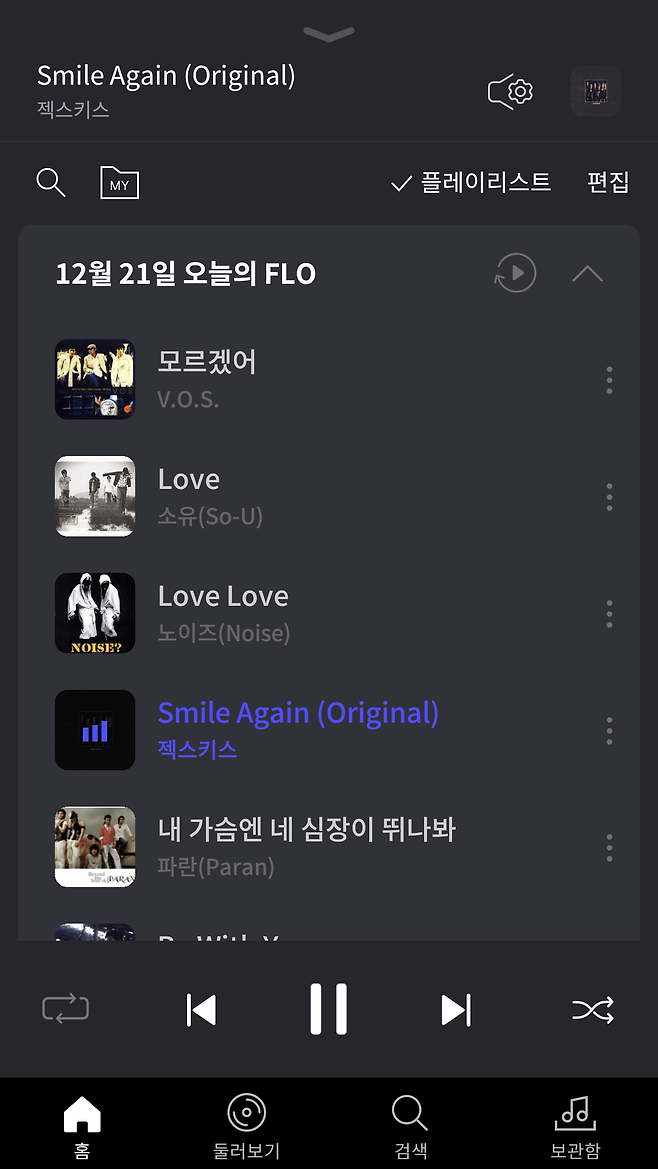Toggle repeat mode

pos(66,1009)
